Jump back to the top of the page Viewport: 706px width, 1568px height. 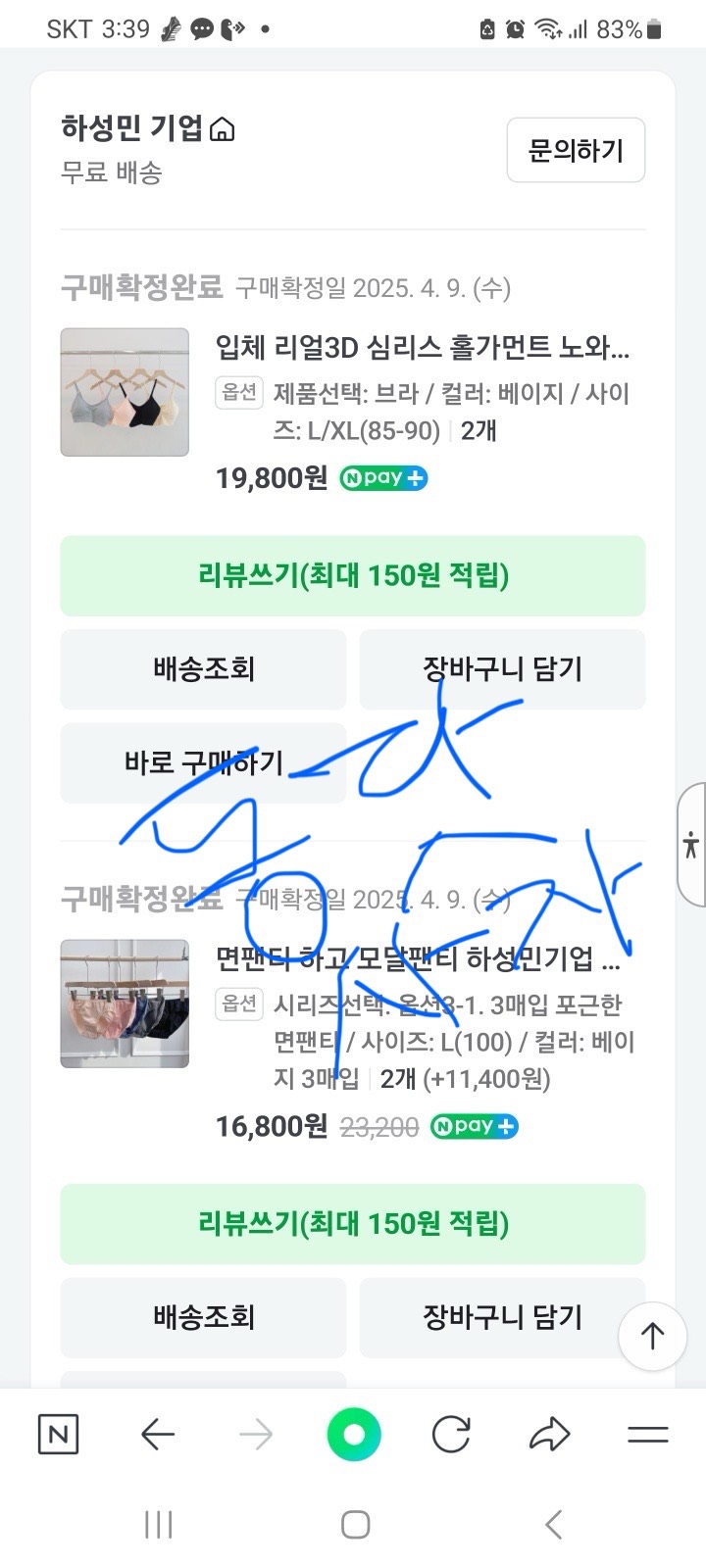pos(652,1335)
